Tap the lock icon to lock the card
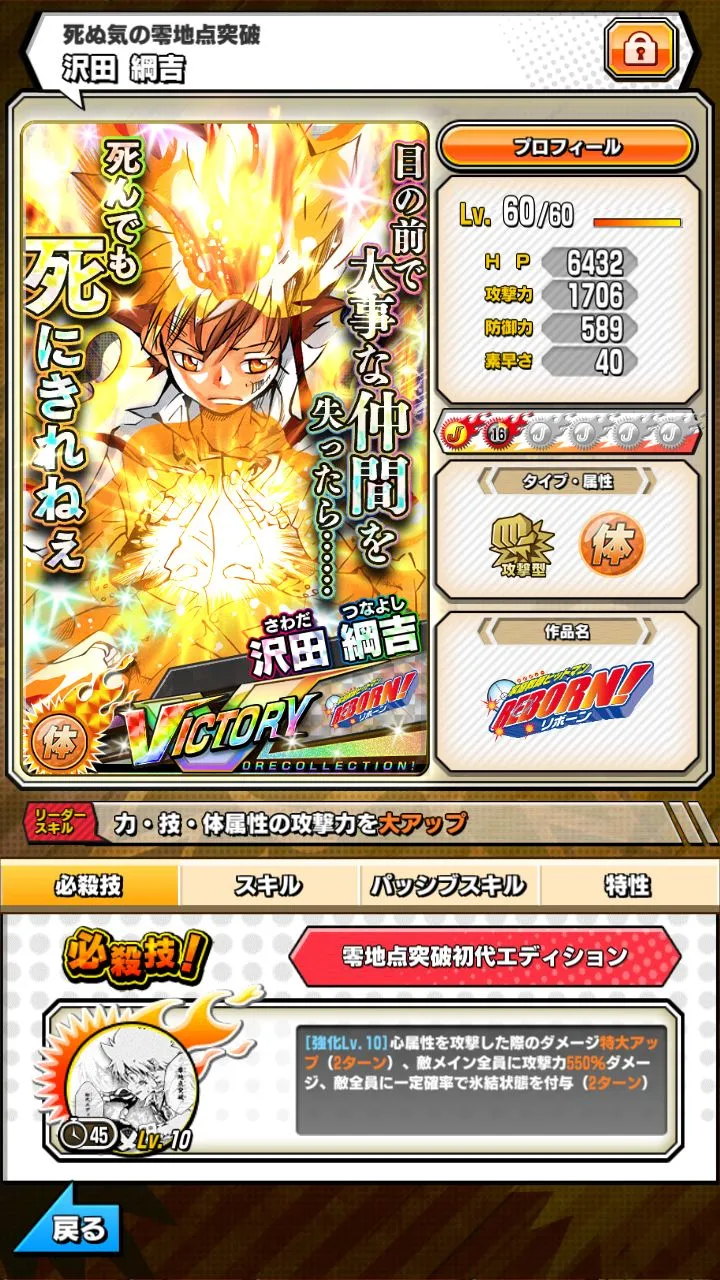 point(640,48)
